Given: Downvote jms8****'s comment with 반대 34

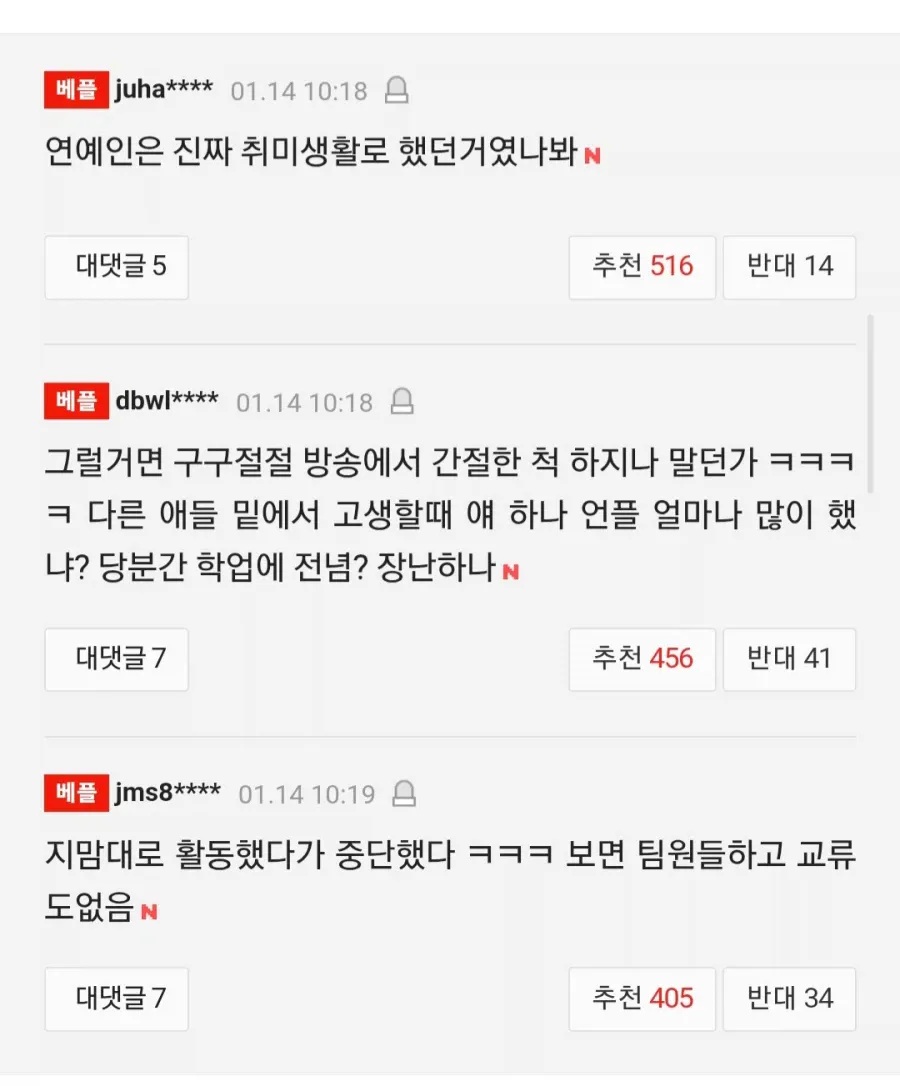Looking at the screenshot, I should click(789, 999).
